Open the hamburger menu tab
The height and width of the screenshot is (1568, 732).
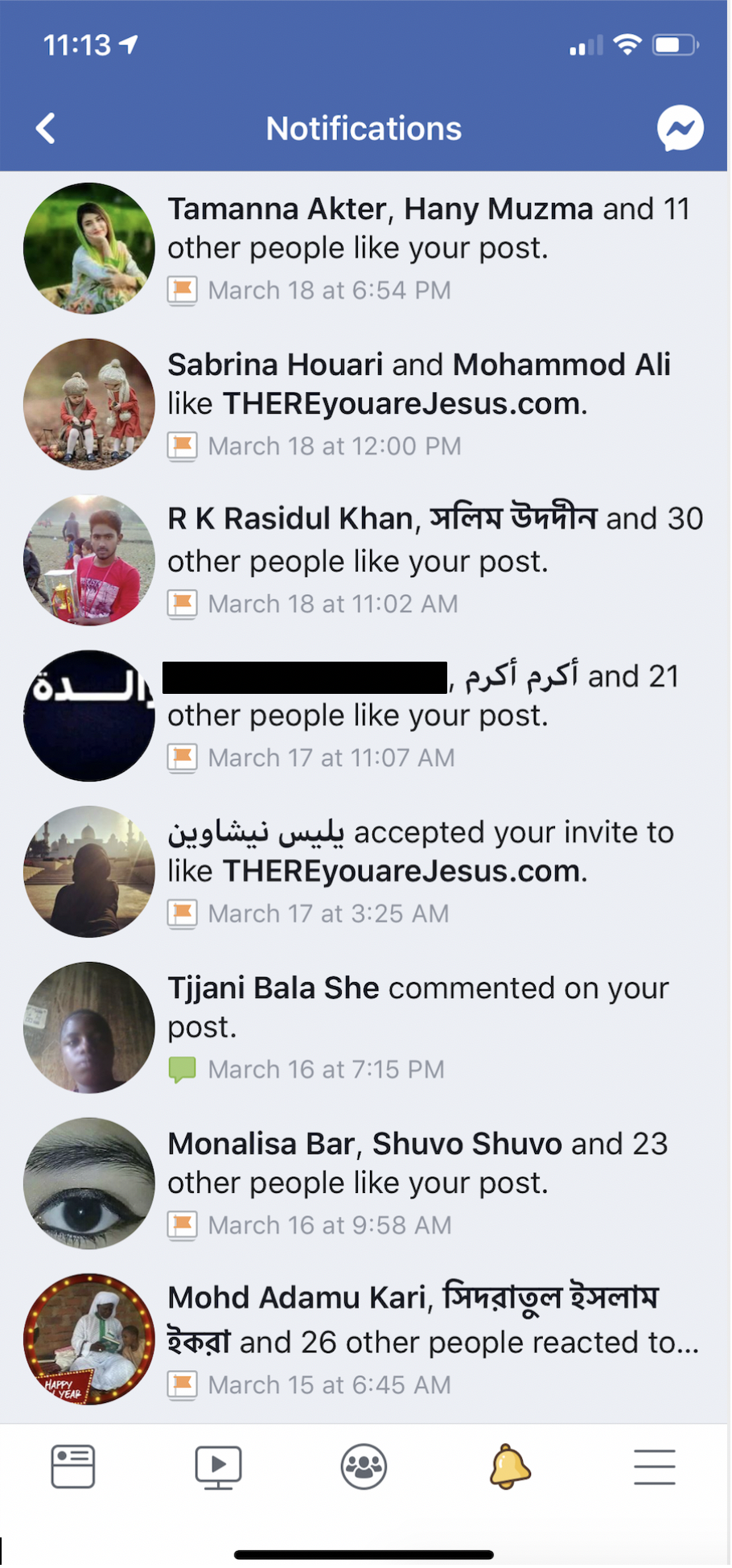click(x=654, y=1467)
